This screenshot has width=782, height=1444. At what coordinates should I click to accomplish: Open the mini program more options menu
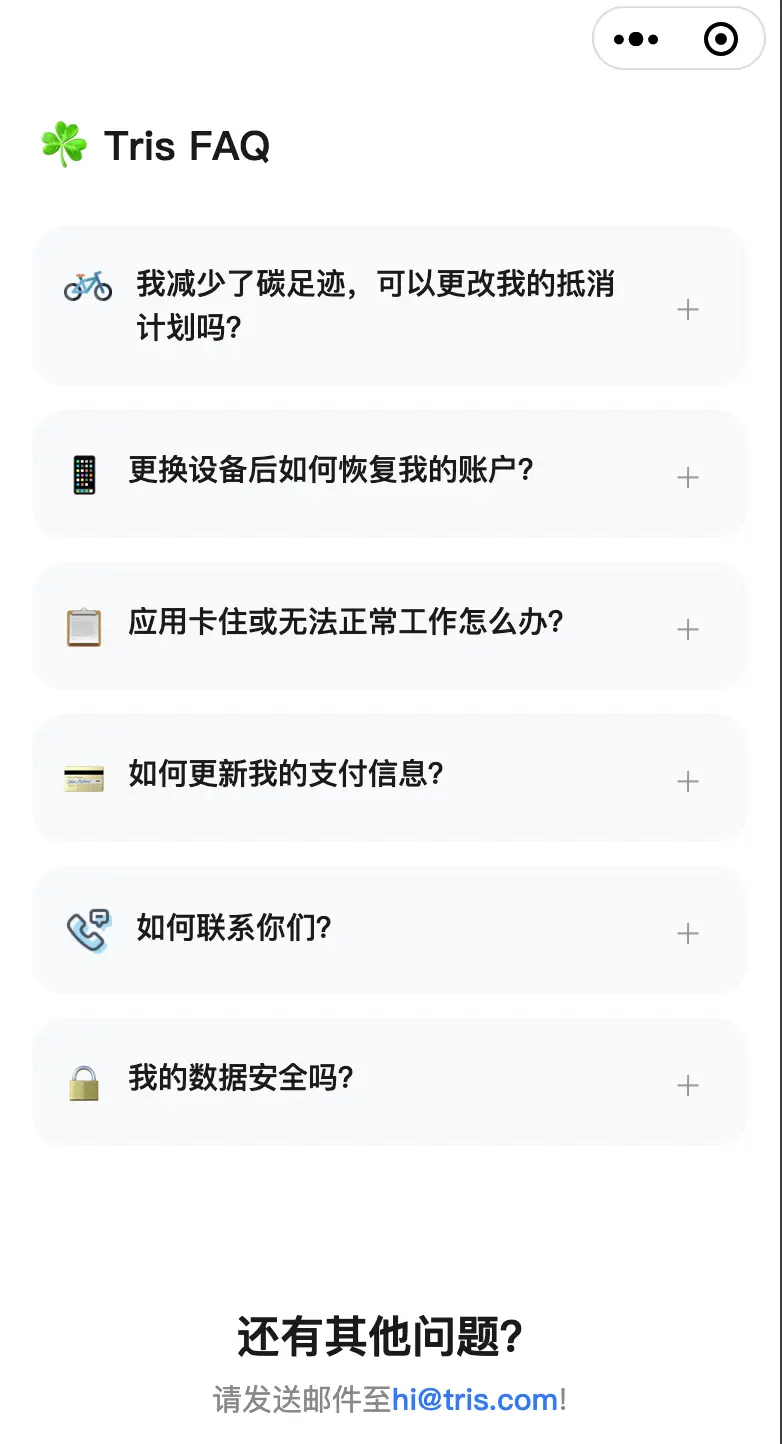[637, 40]
